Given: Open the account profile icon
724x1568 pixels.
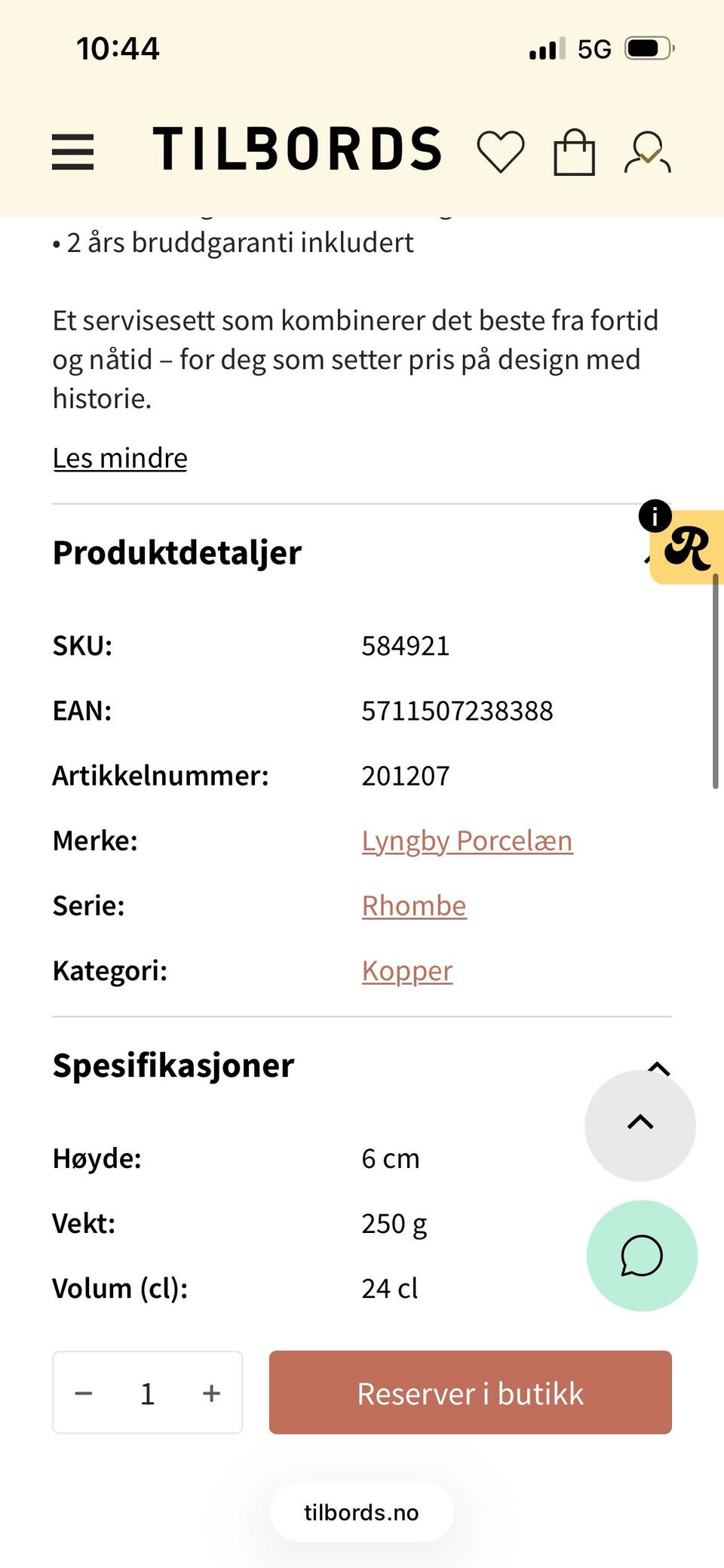Looking at the screenshot, I should [649, 151].
